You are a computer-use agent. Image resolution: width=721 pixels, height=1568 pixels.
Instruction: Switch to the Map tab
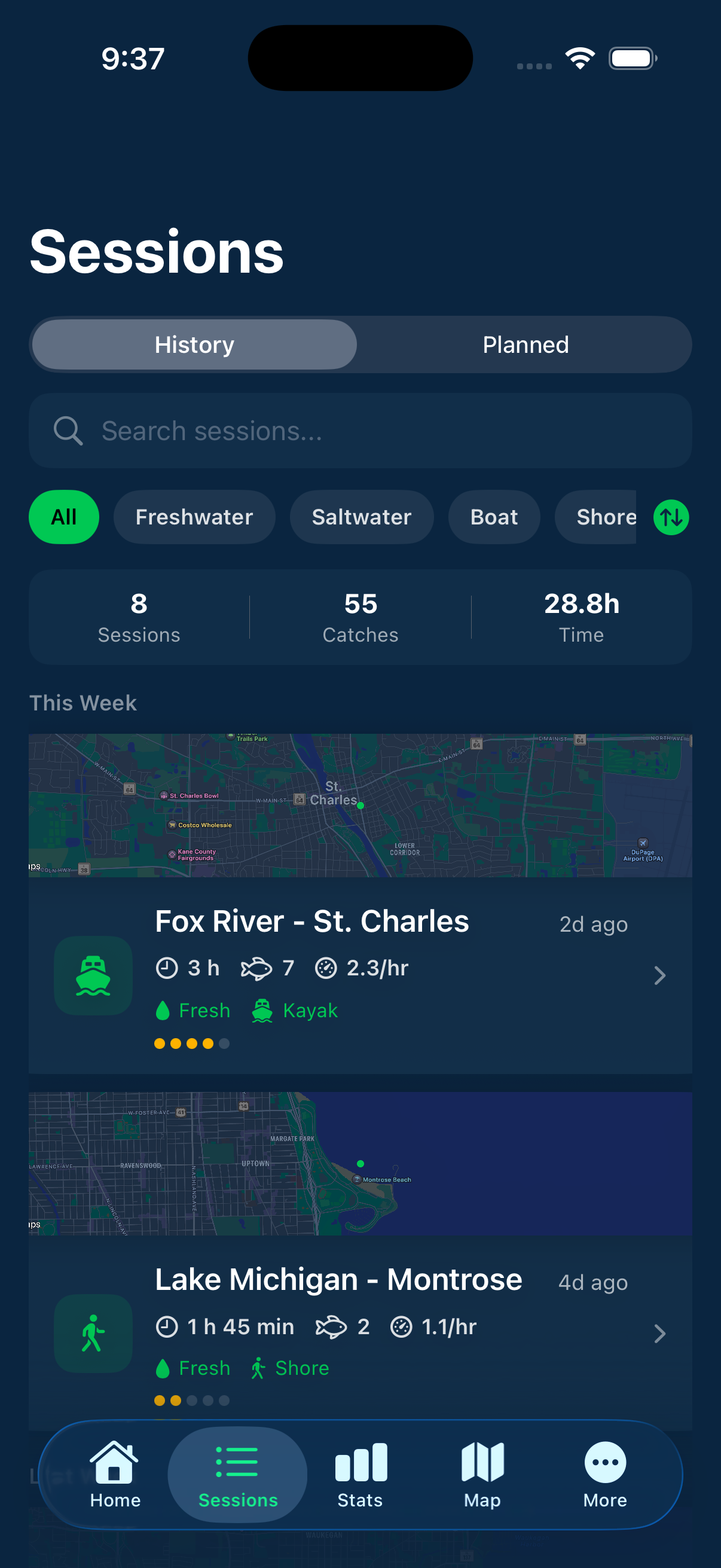click(482, 1474)
